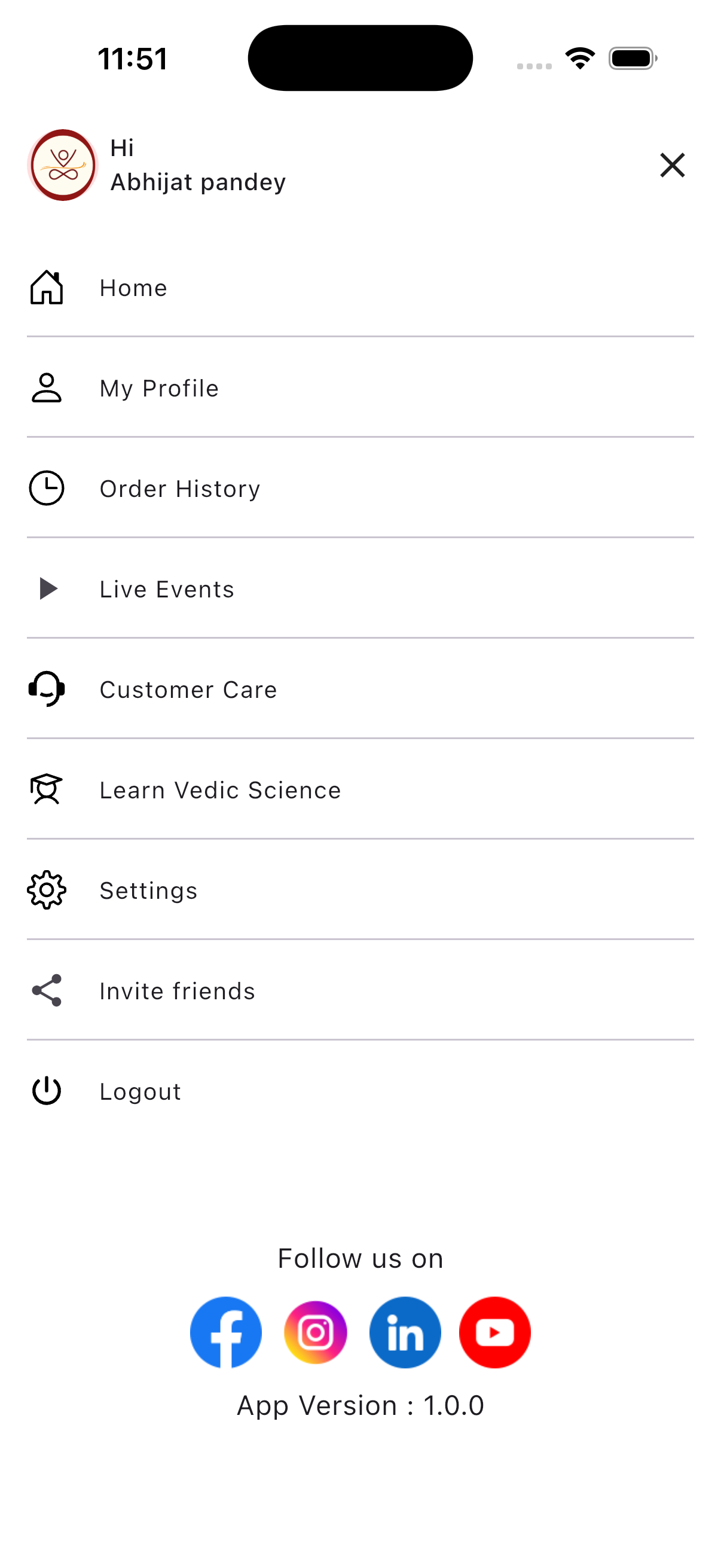The image size is (721, 1568).
Task: Go to Home
Action: click(x=133, y=288)
